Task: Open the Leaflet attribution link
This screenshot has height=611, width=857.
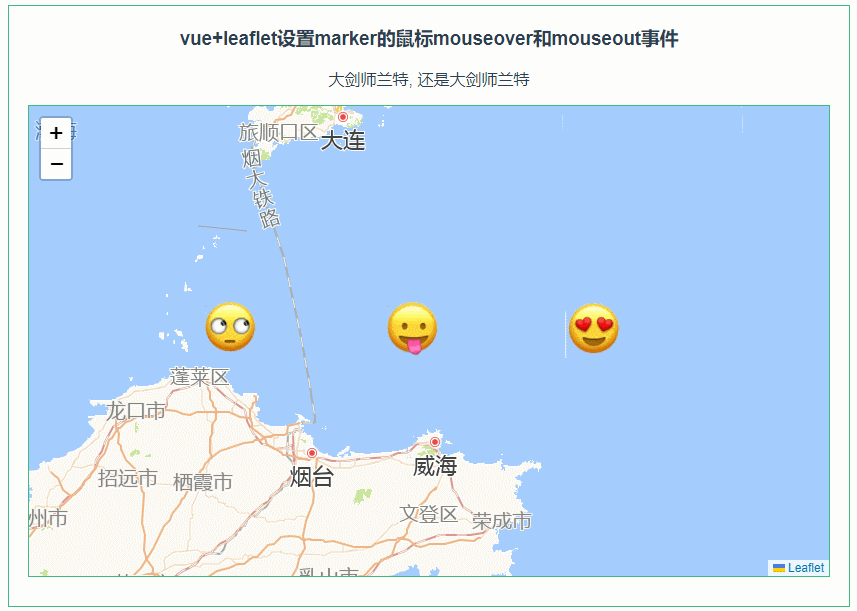Action: 805,568
